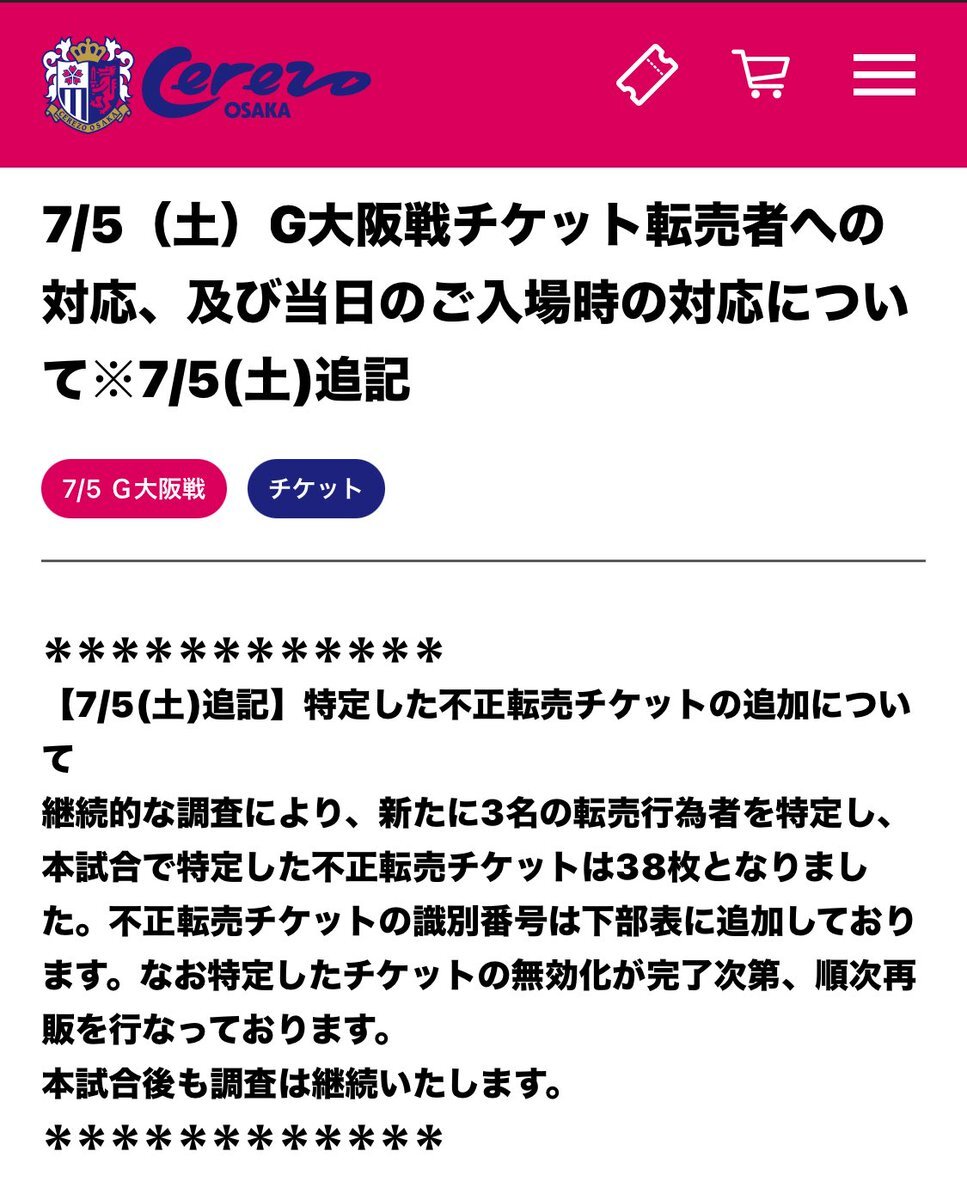The width and height of the screenshot is (967, 1200).
Task: Open the Cerezo Osaka home logo
Action: tap(205, 82)
